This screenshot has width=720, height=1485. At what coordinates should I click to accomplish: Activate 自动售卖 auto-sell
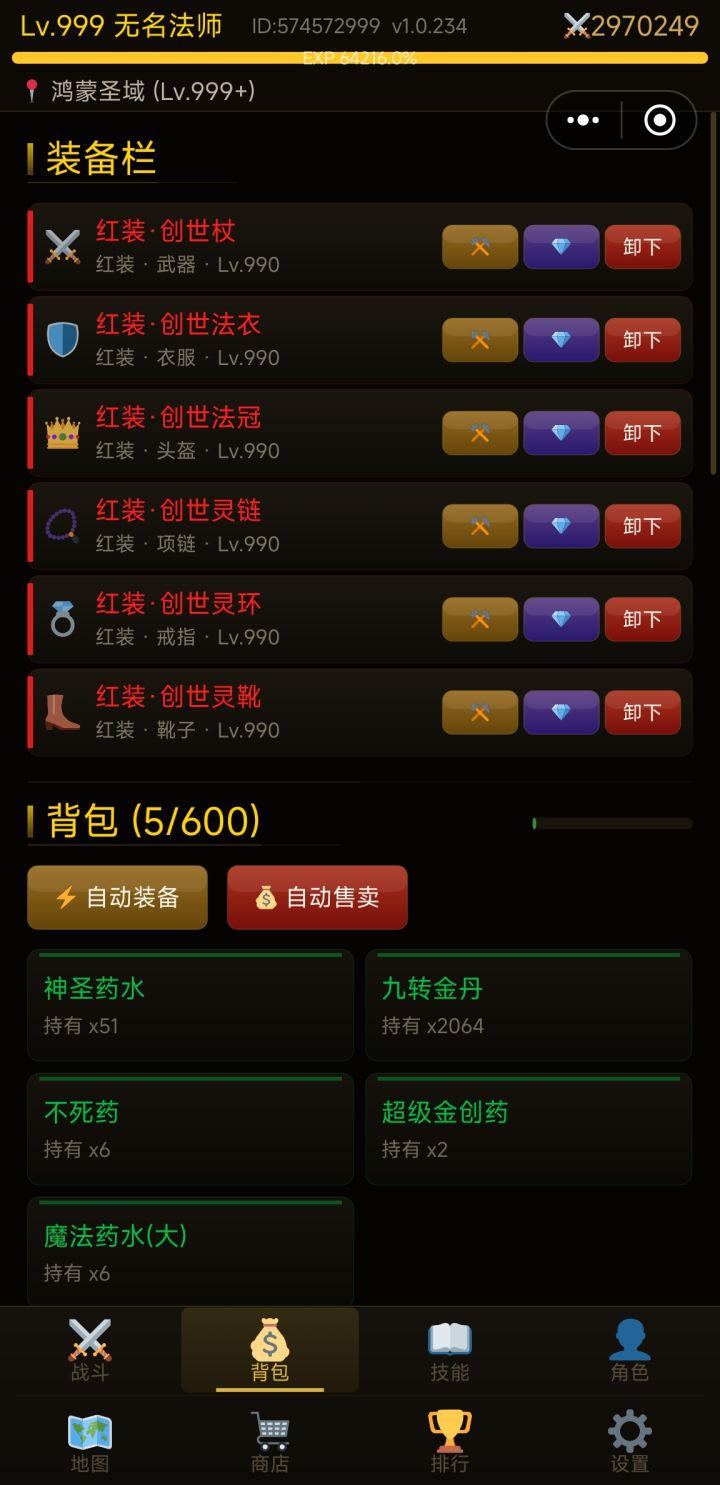(317, 897)
